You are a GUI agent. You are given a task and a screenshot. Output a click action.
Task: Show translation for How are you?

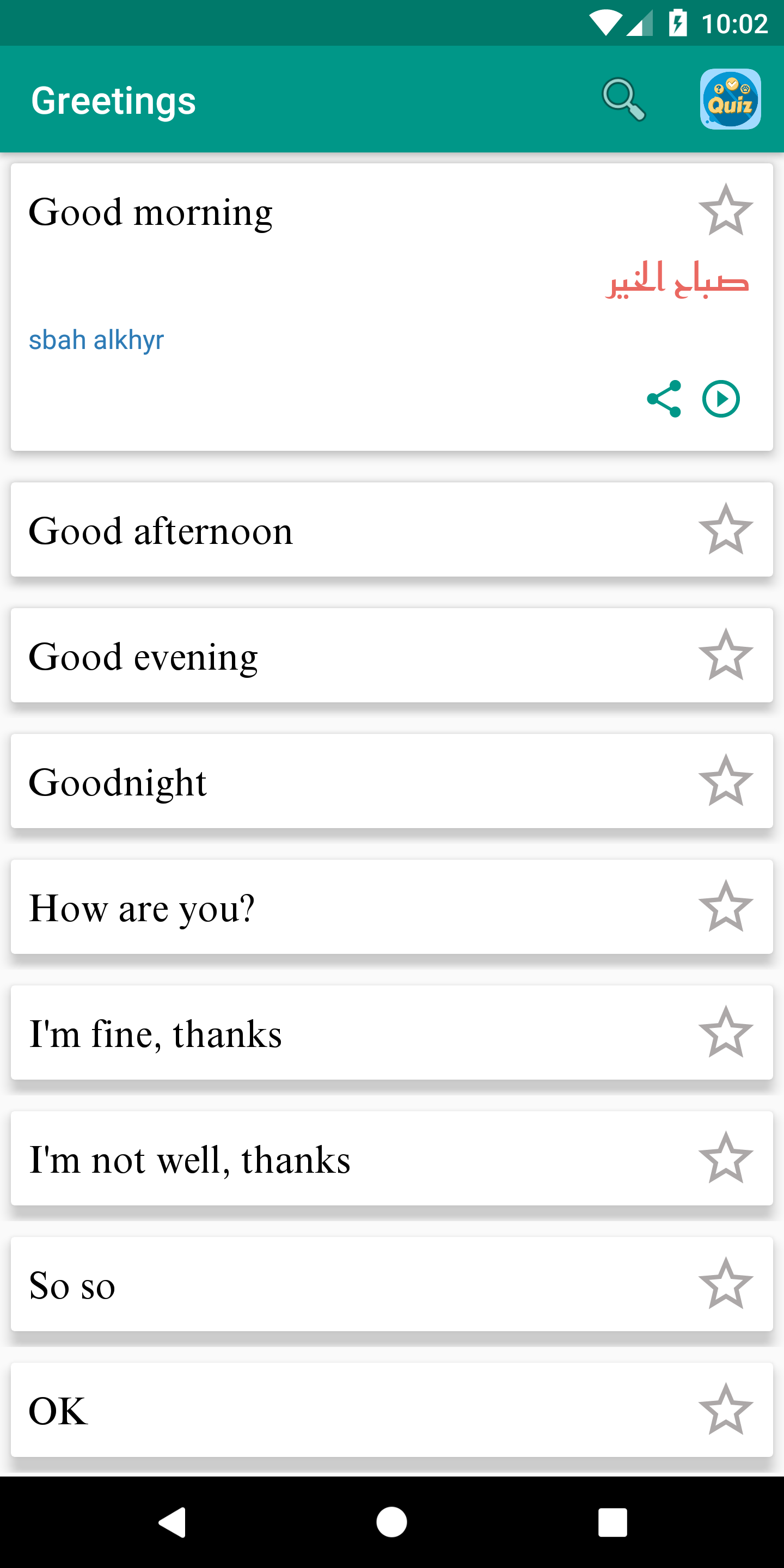click(x=392, y=907)
